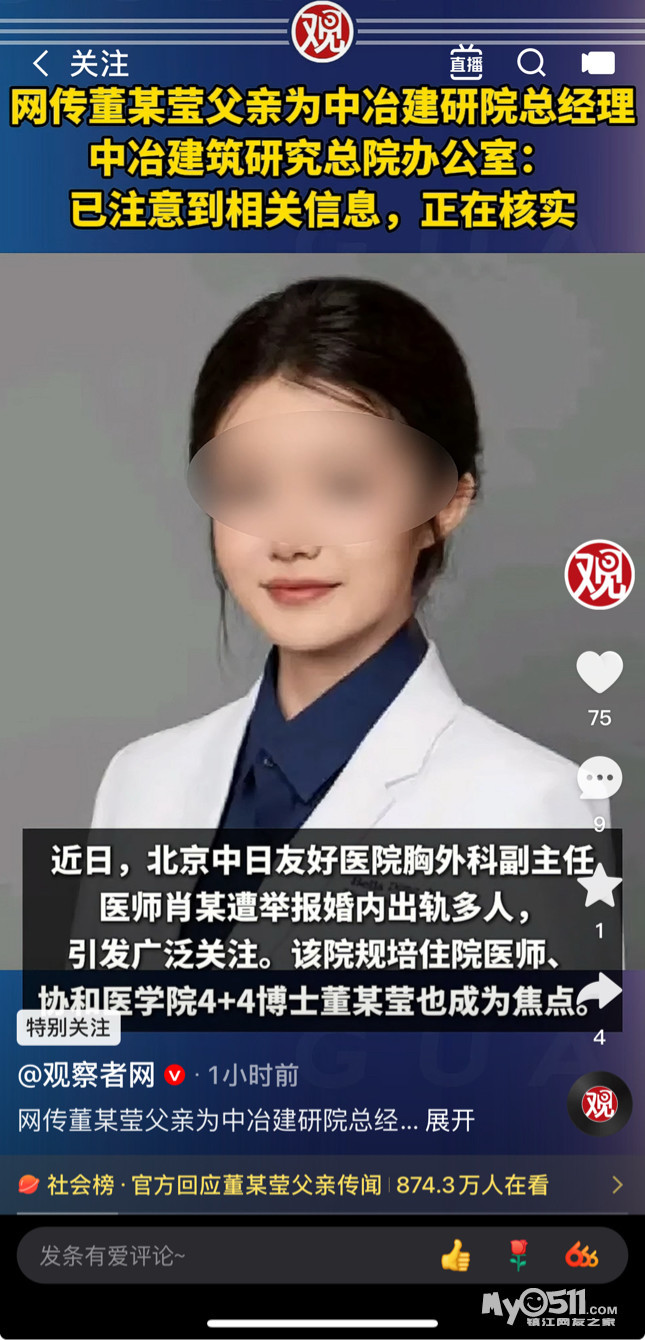645x1340 pixels.
Task: Open the @观察者网 account name
Action: (x=86, y=1075)
